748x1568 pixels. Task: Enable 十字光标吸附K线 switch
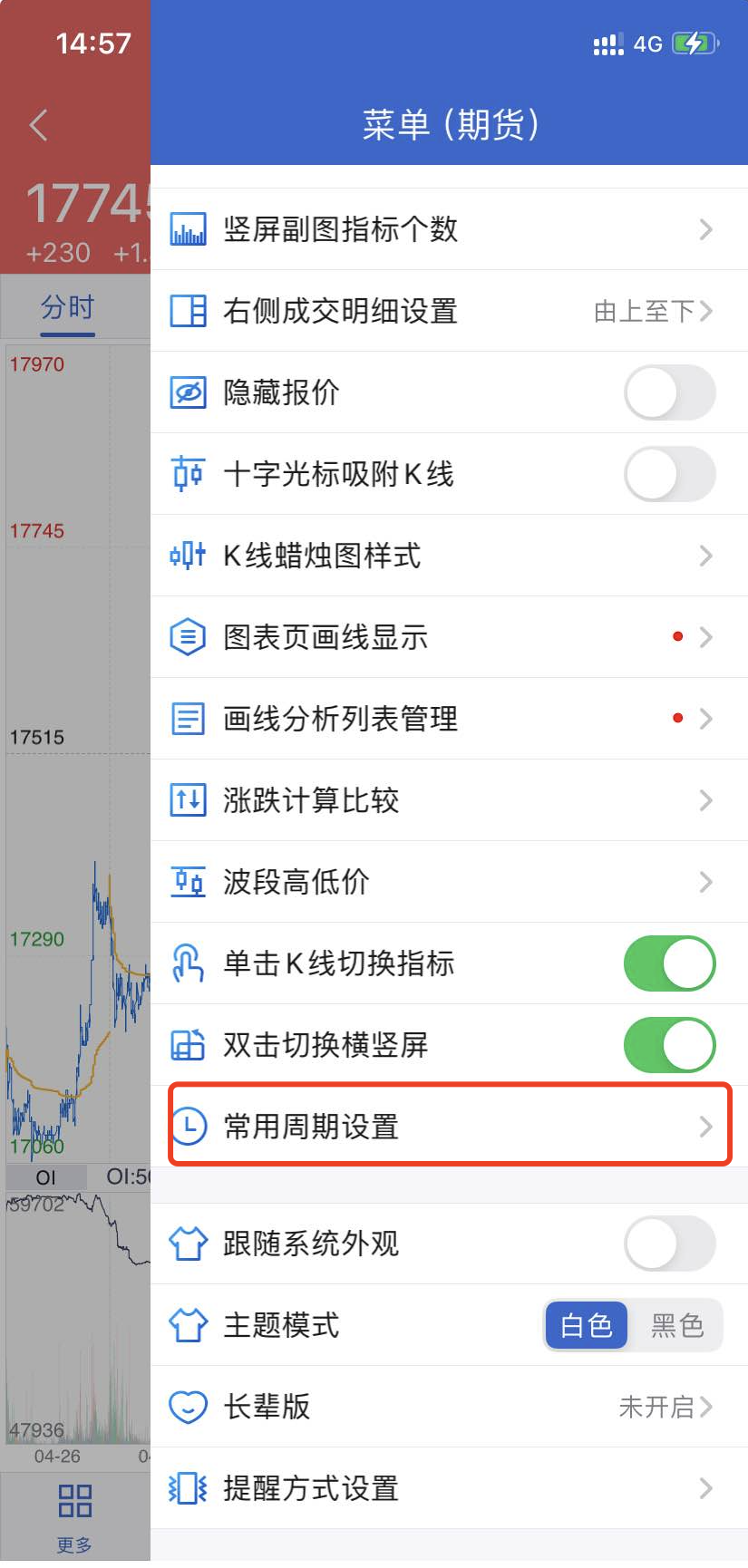click(669, 474)
